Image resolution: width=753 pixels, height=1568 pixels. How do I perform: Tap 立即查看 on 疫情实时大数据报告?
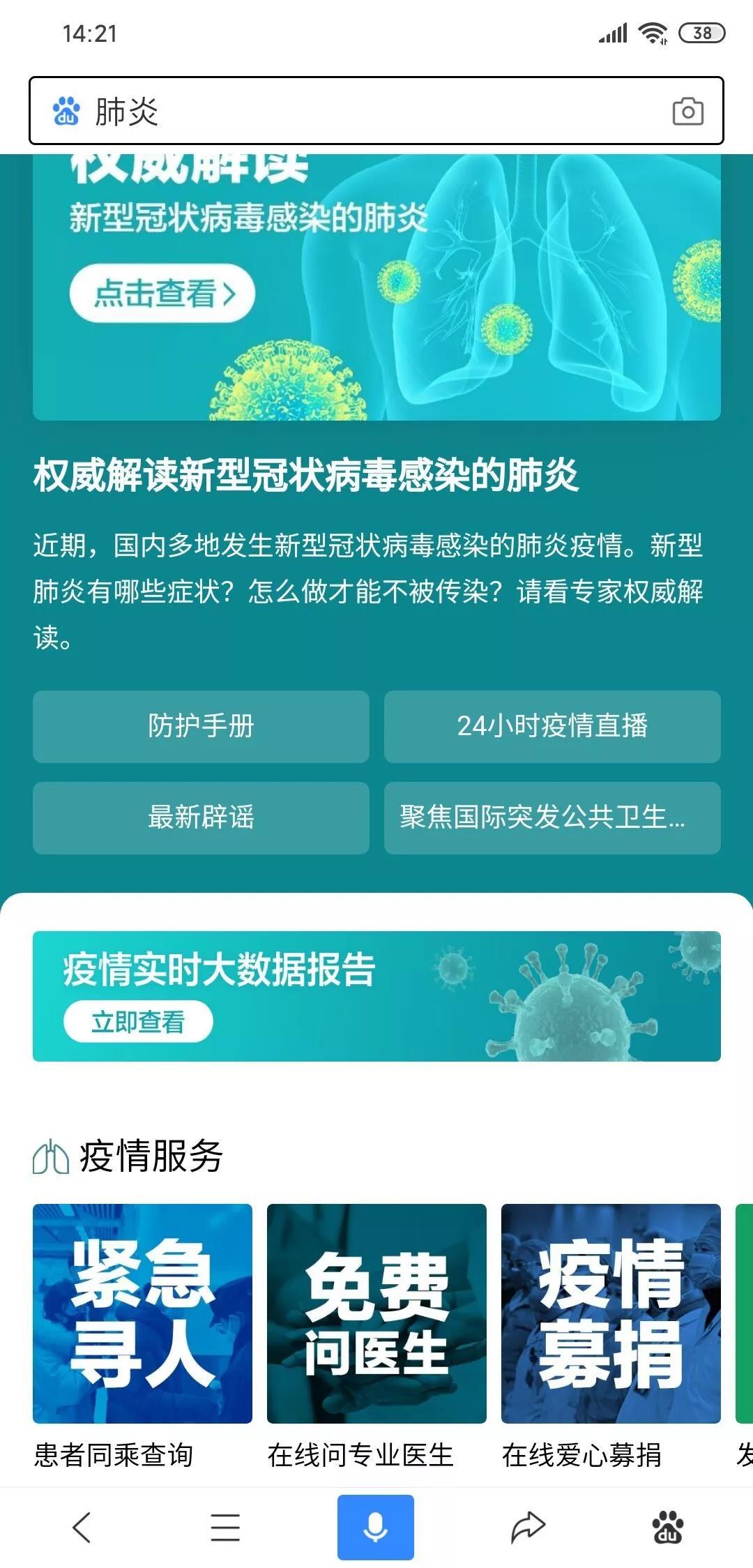(138, 1022)
